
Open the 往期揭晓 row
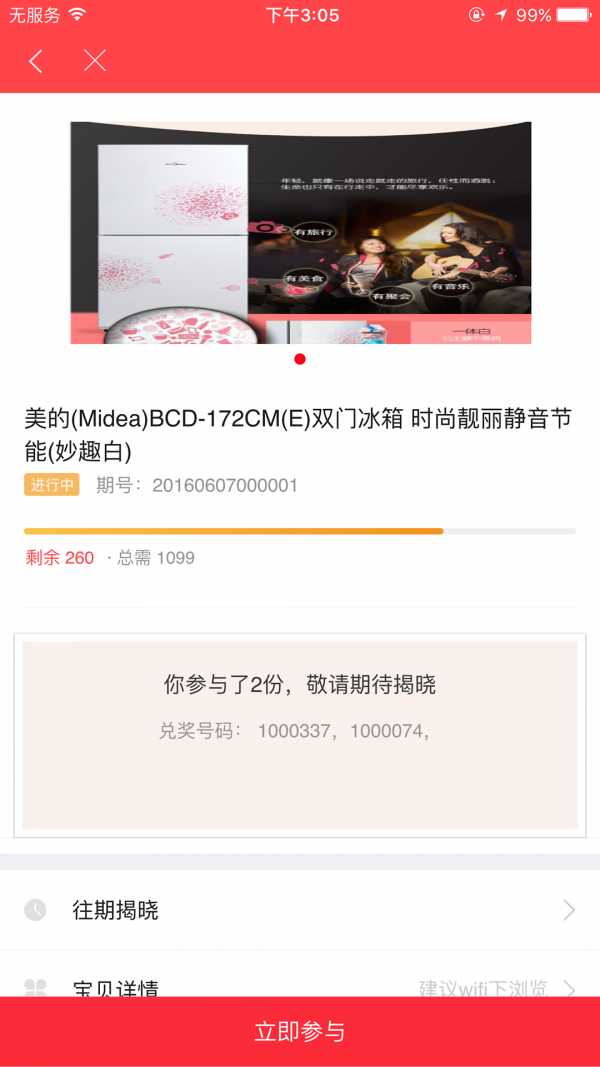[300, 910]
